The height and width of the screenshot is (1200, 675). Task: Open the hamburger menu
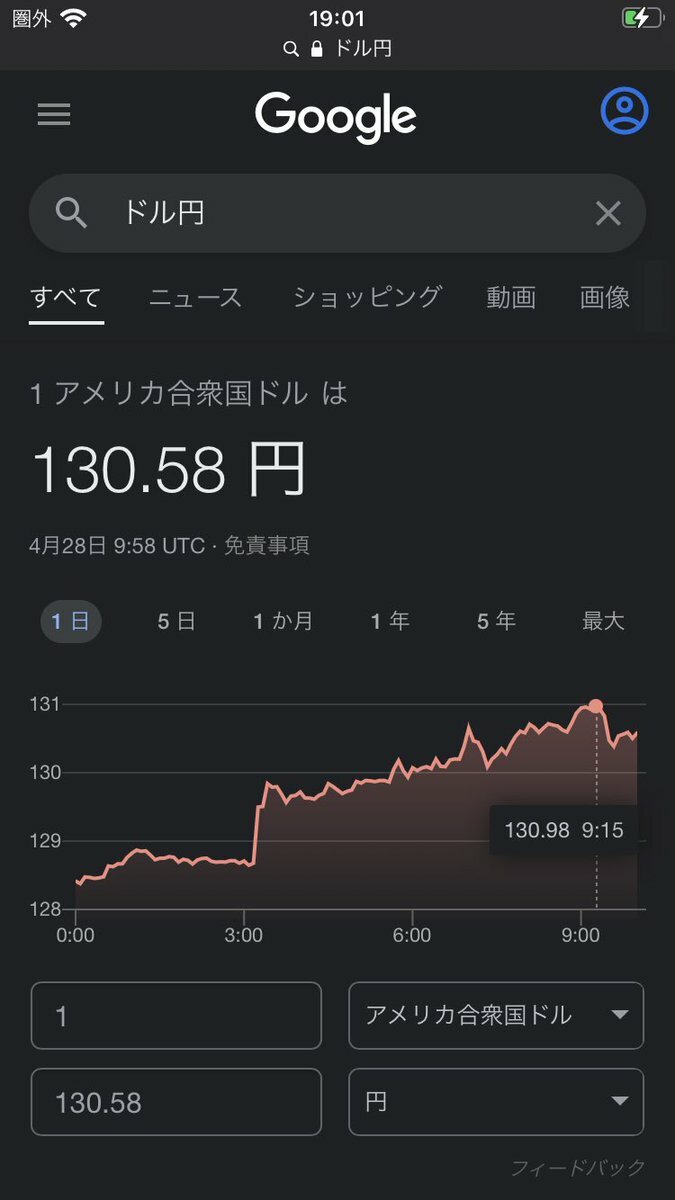(x=54, y=114)
